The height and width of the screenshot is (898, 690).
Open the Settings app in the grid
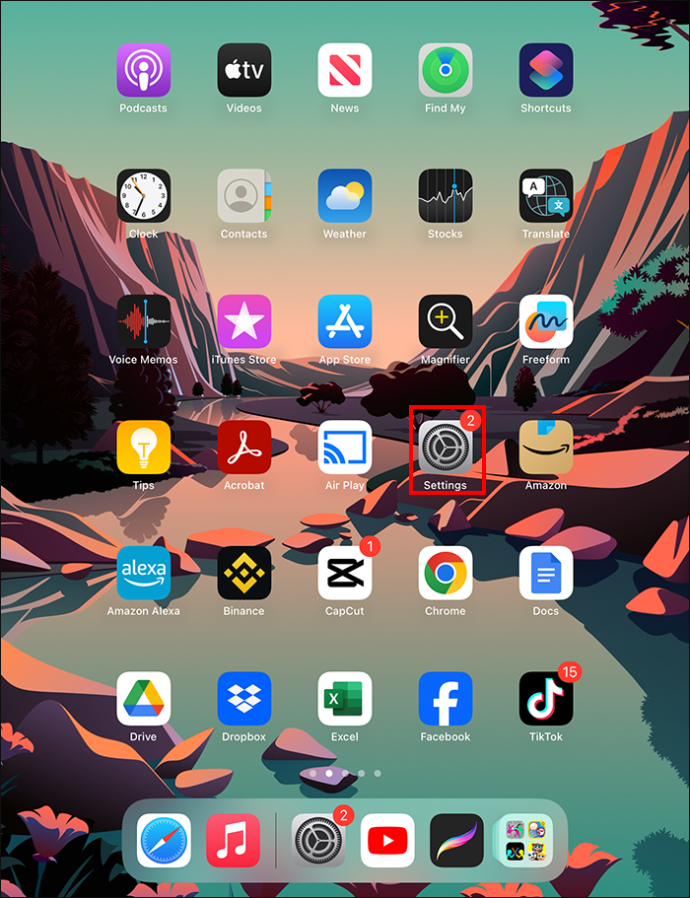(x=445, y=447)
